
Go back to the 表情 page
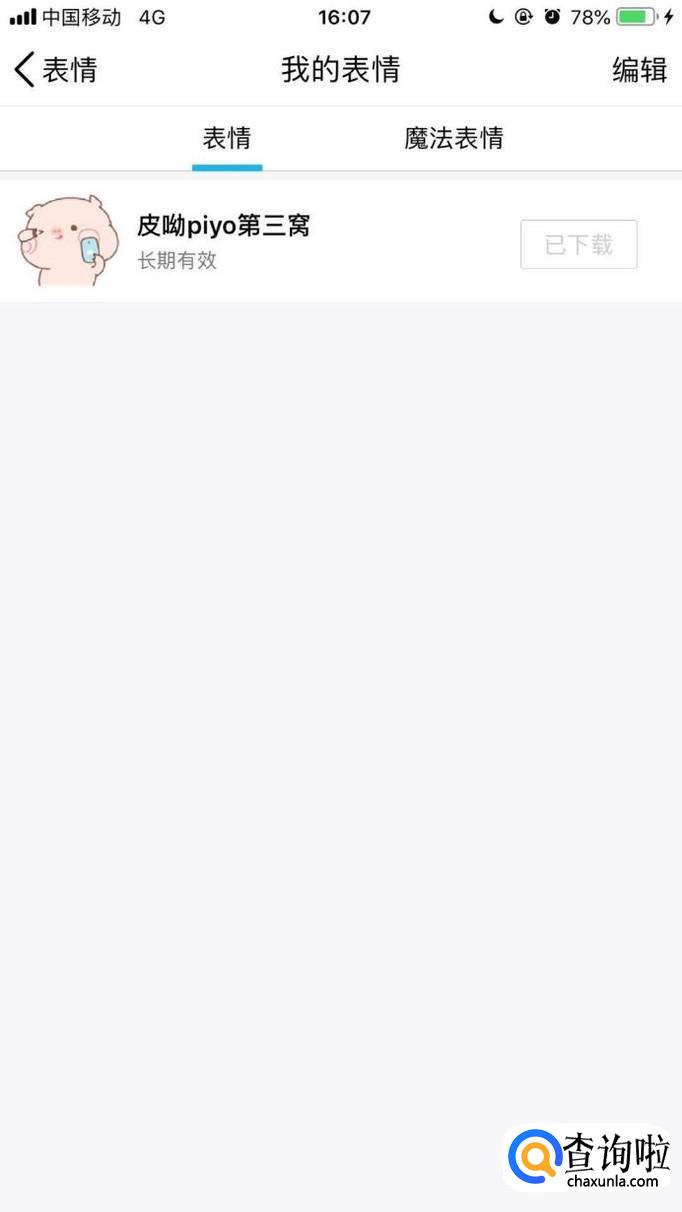(x=55, y=70)
